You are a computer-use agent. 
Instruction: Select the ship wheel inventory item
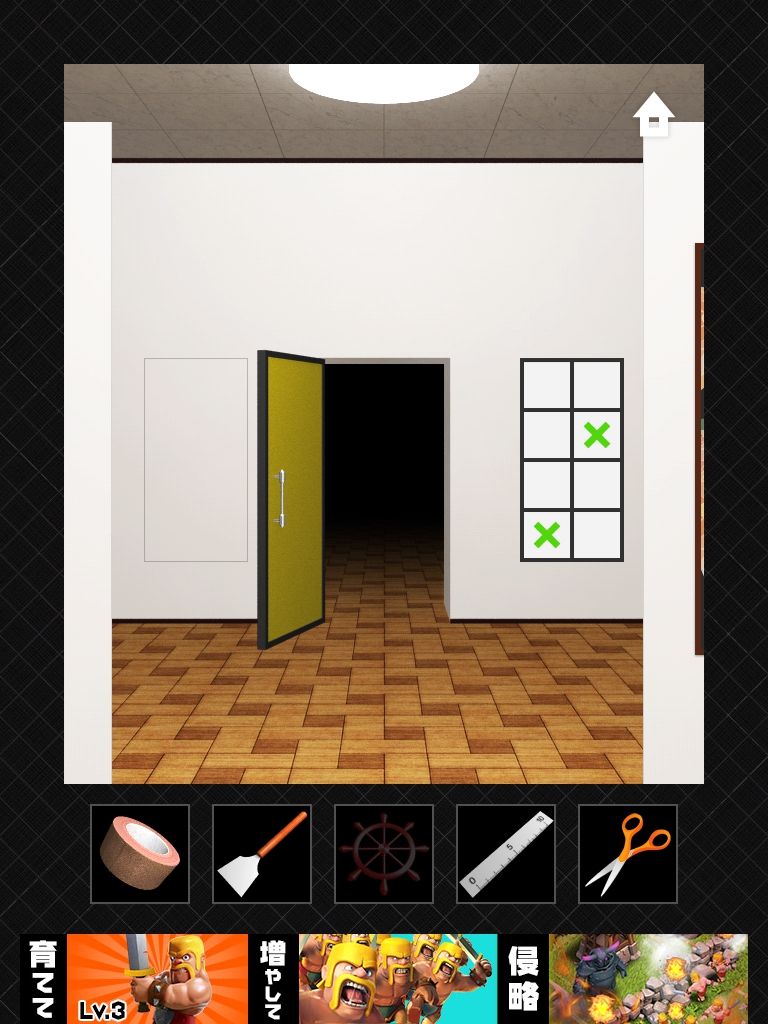pyautogui.click(x=384, y=854)
